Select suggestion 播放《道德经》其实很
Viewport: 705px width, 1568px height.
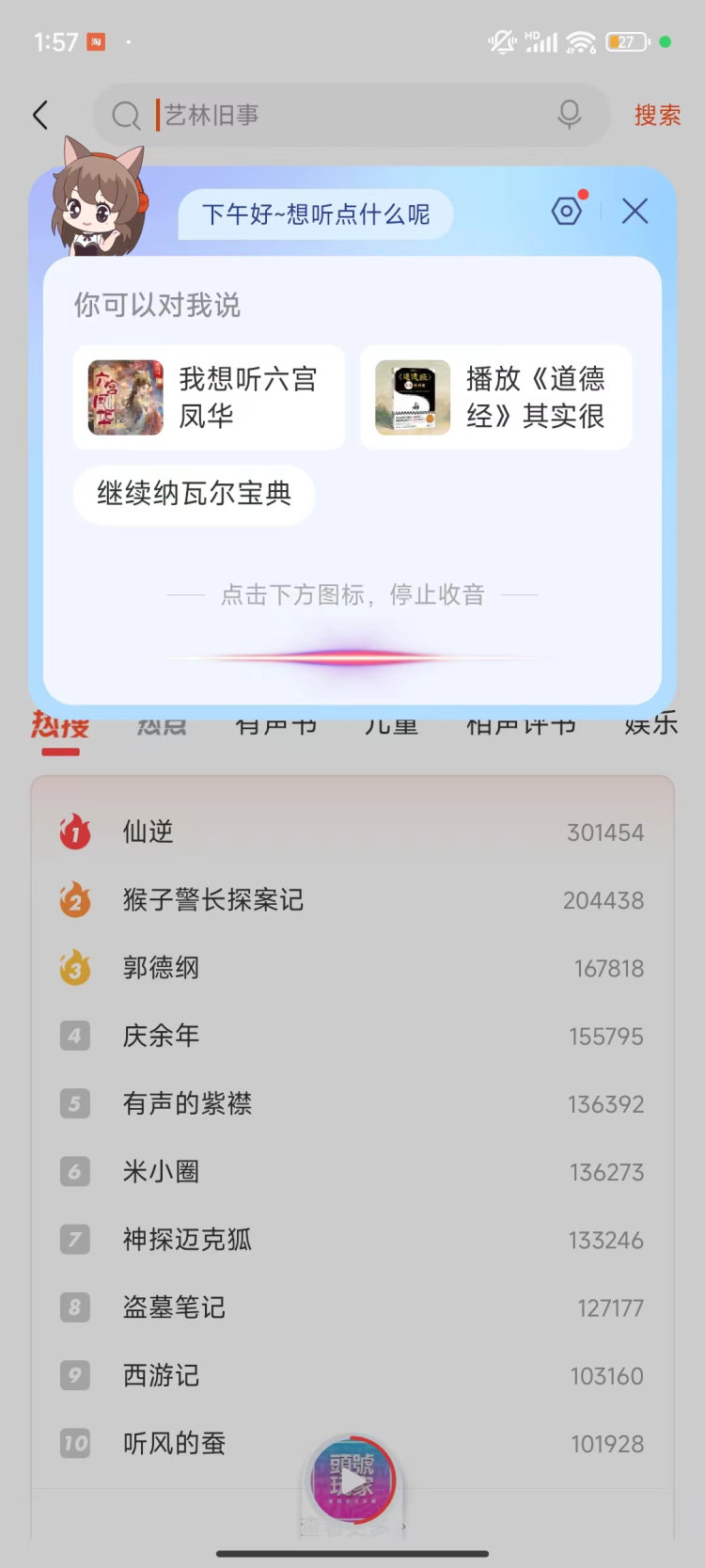coord(495,397)
